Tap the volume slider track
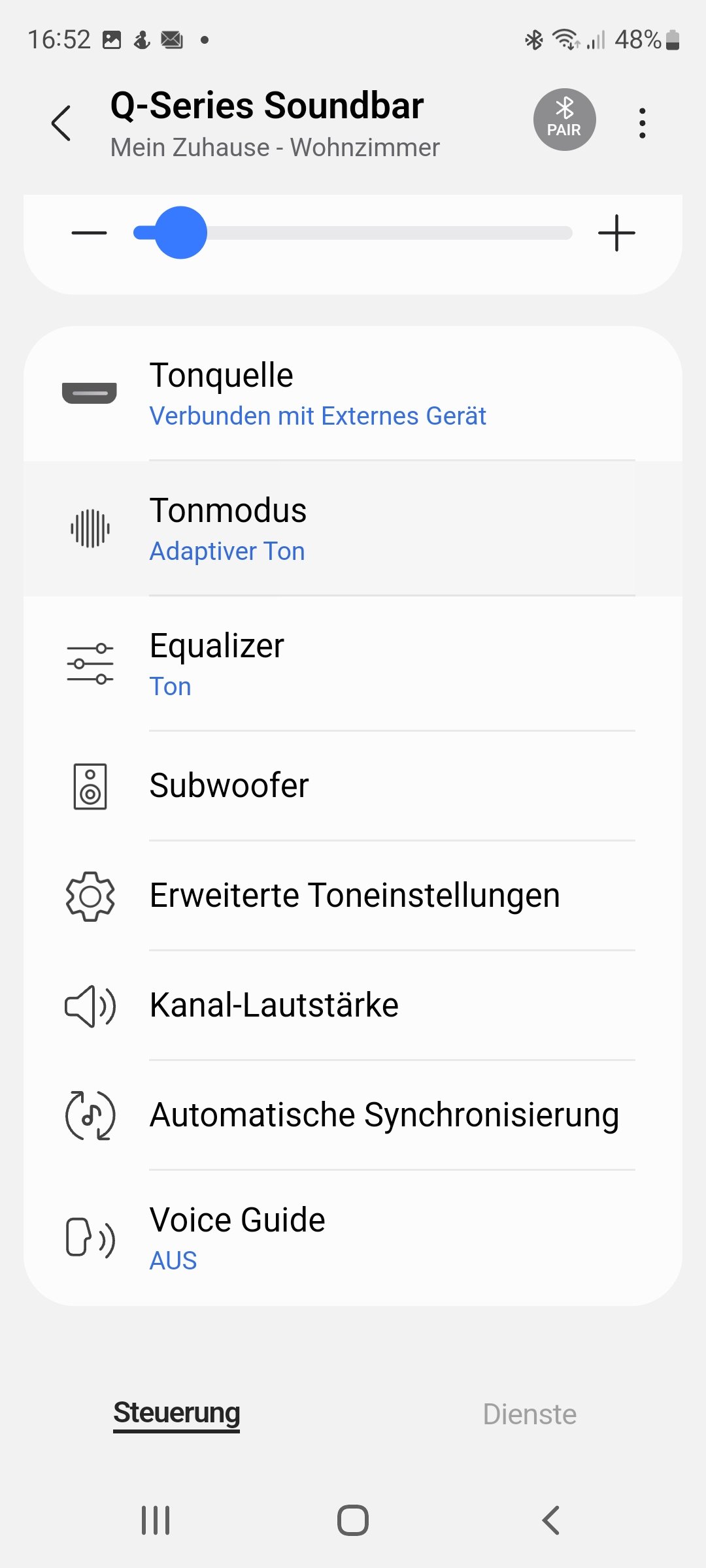 pyautogui.click(x=353, y=233)
